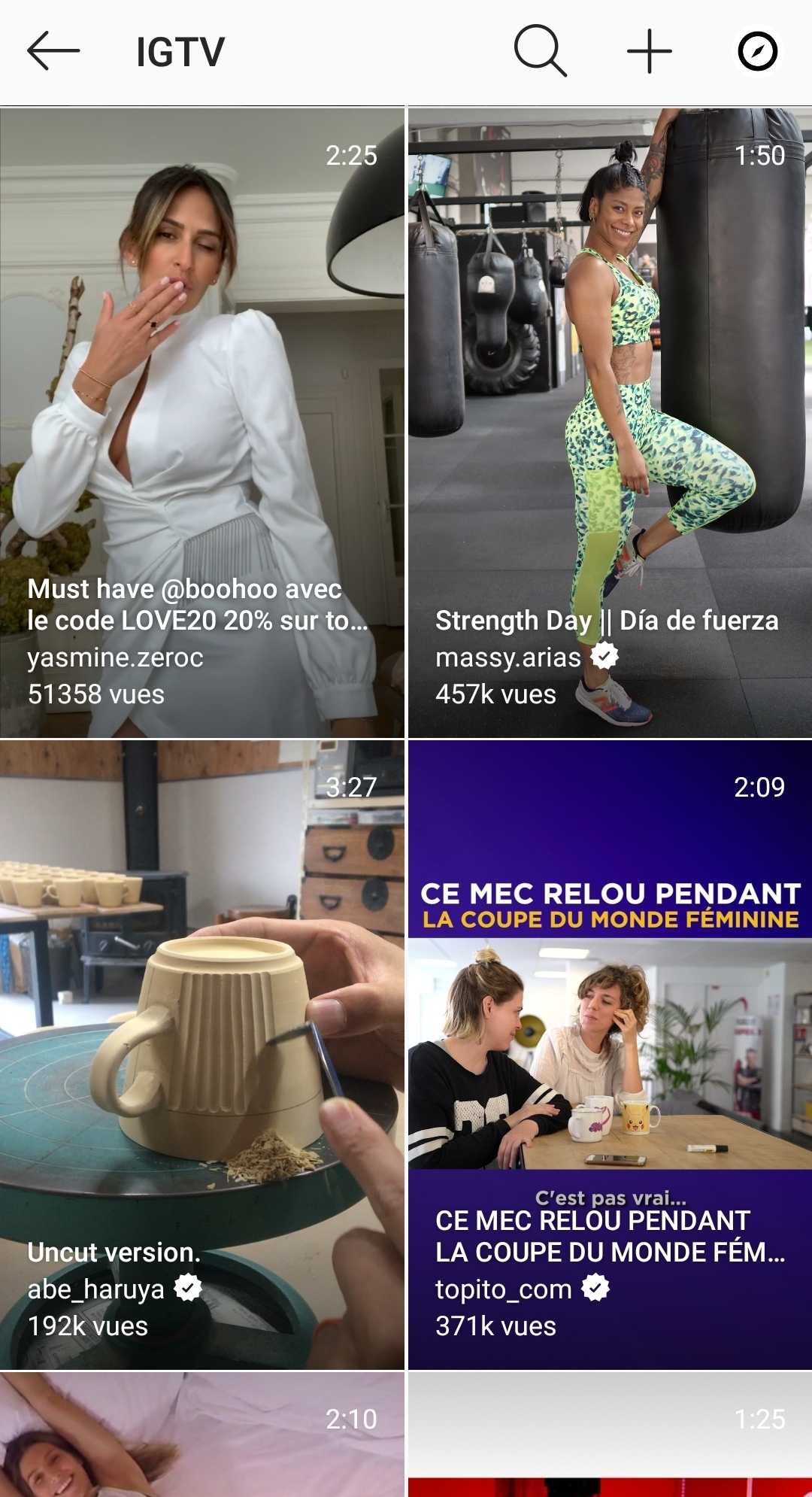The width and height of the screenshot is (812, 1497).
Task: Tap the plus icon to upload a video
Action: tap(650, 51)
